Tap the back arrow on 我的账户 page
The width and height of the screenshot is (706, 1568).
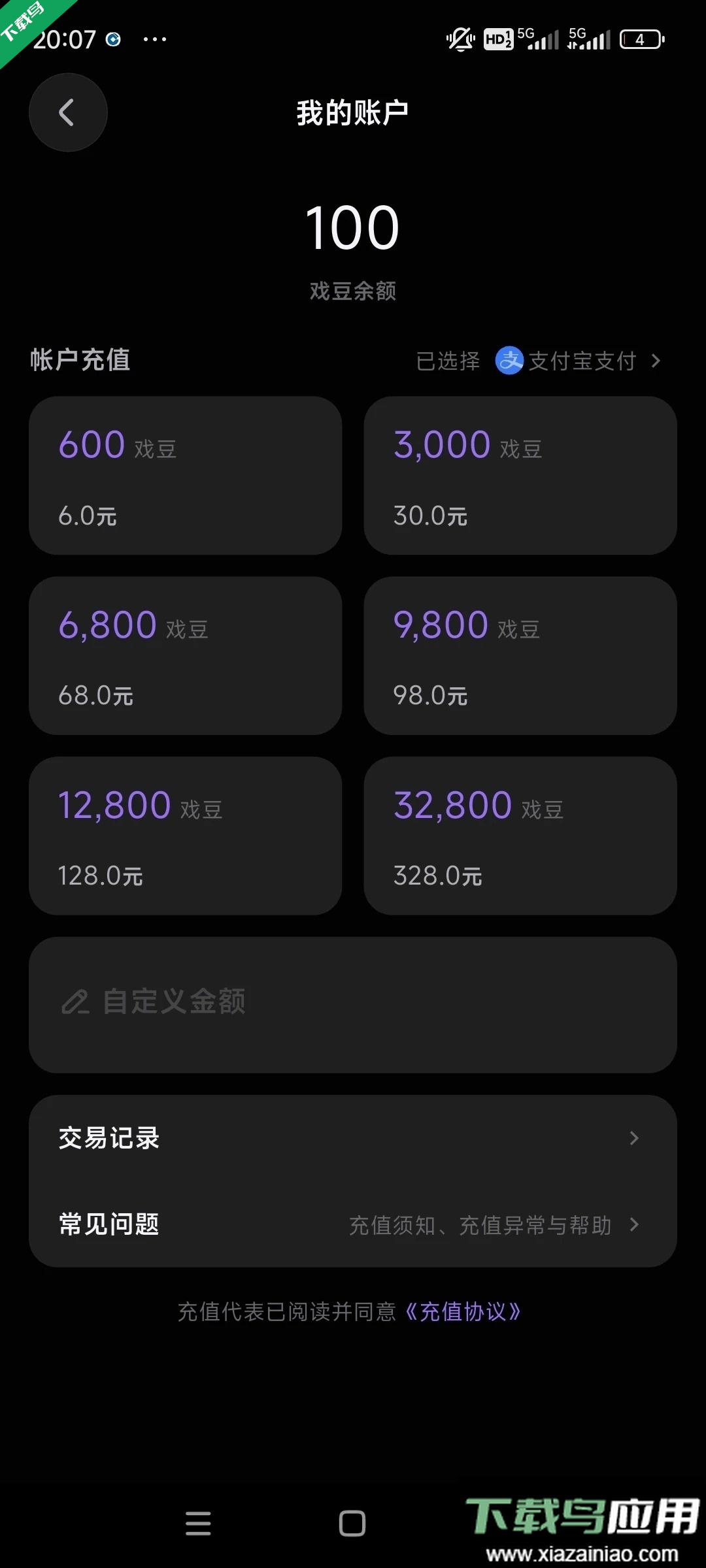click(67, 112)
